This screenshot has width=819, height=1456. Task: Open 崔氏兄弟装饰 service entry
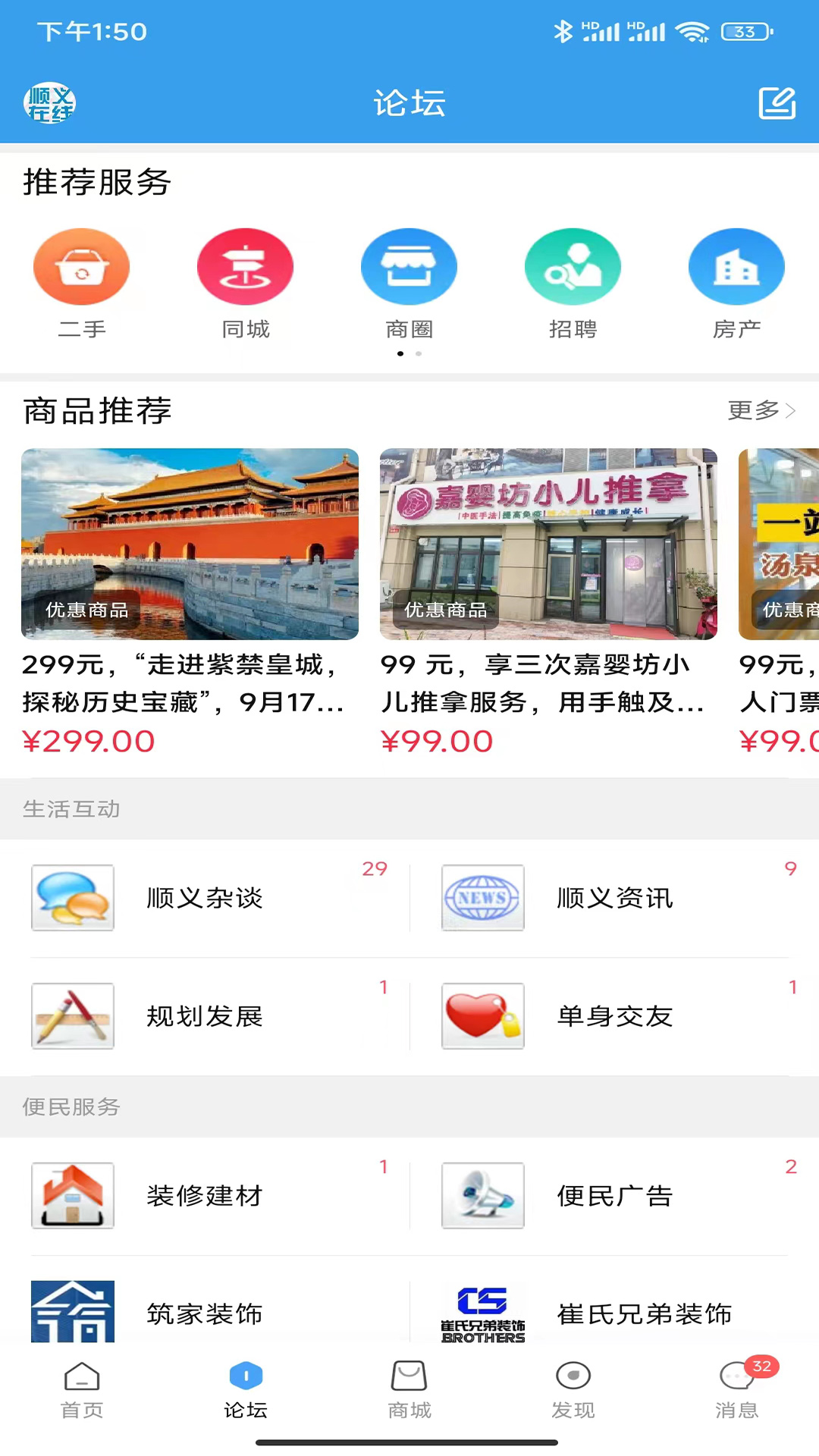[643, 1314]
